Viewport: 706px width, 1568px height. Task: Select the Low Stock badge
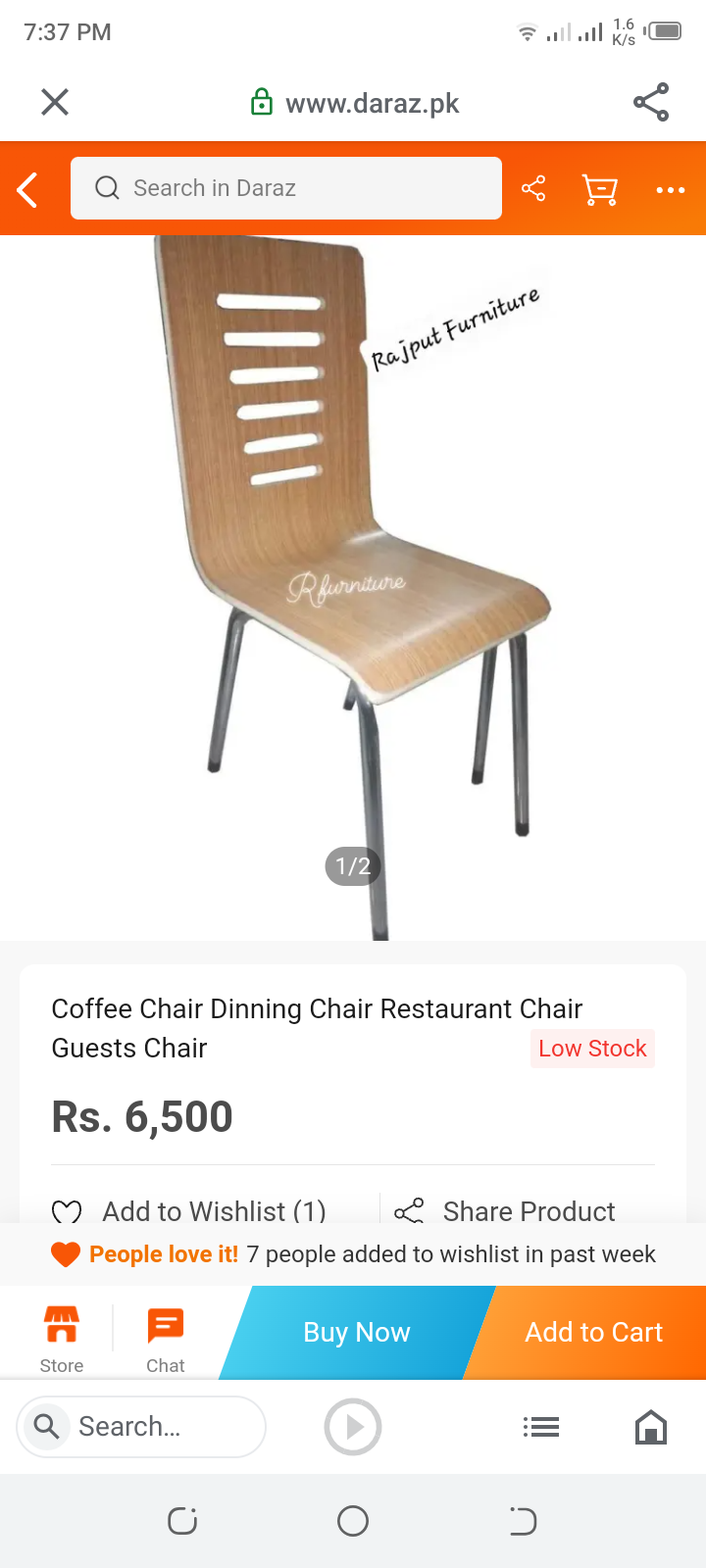[x=592, y=1049]
